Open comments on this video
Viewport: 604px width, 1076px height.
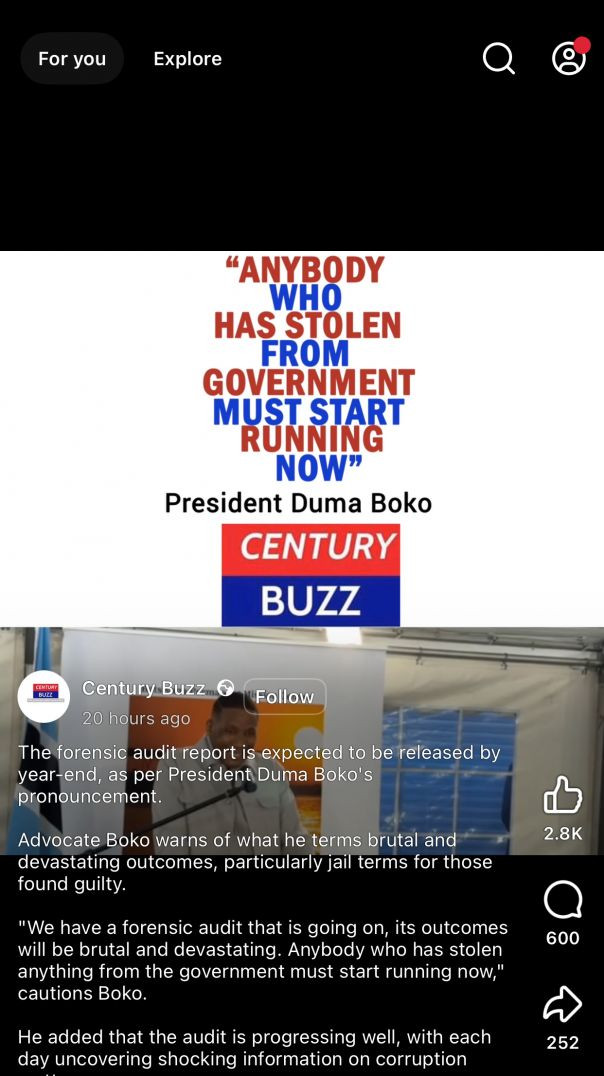pyautogui.click(x=562, y=900)
